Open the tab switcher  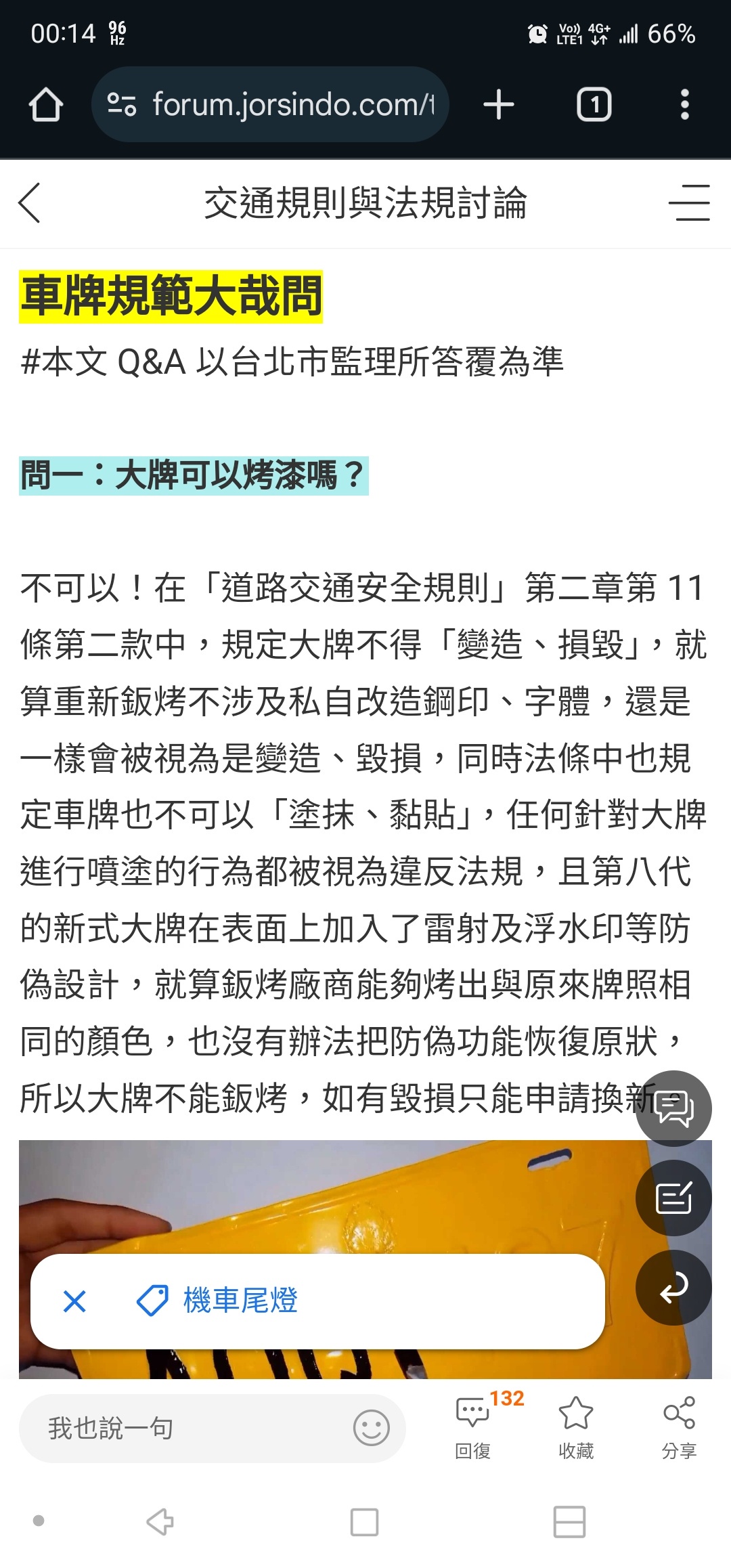[x=594, y=105]
